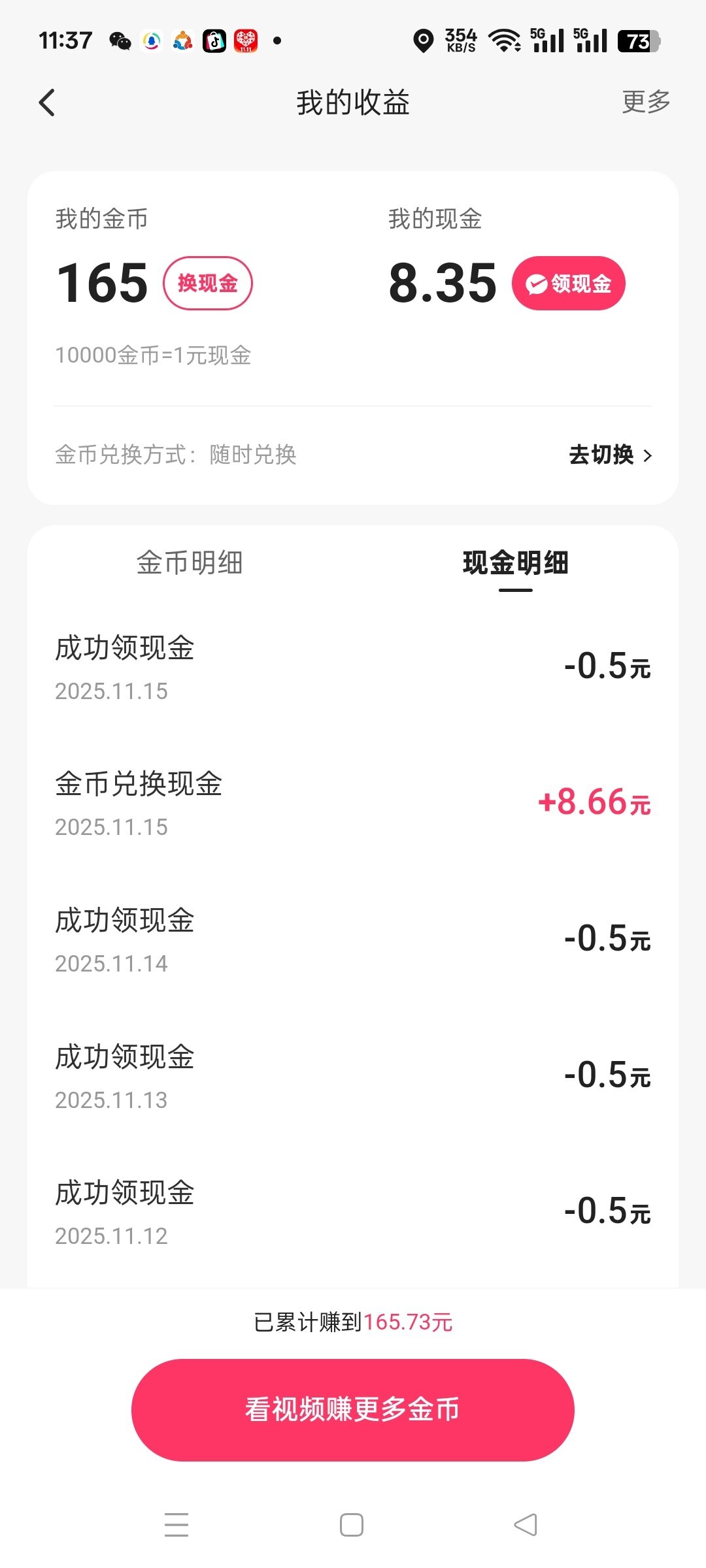
Task: Open the 更多 menu
Action: click(x=646, y=102)
